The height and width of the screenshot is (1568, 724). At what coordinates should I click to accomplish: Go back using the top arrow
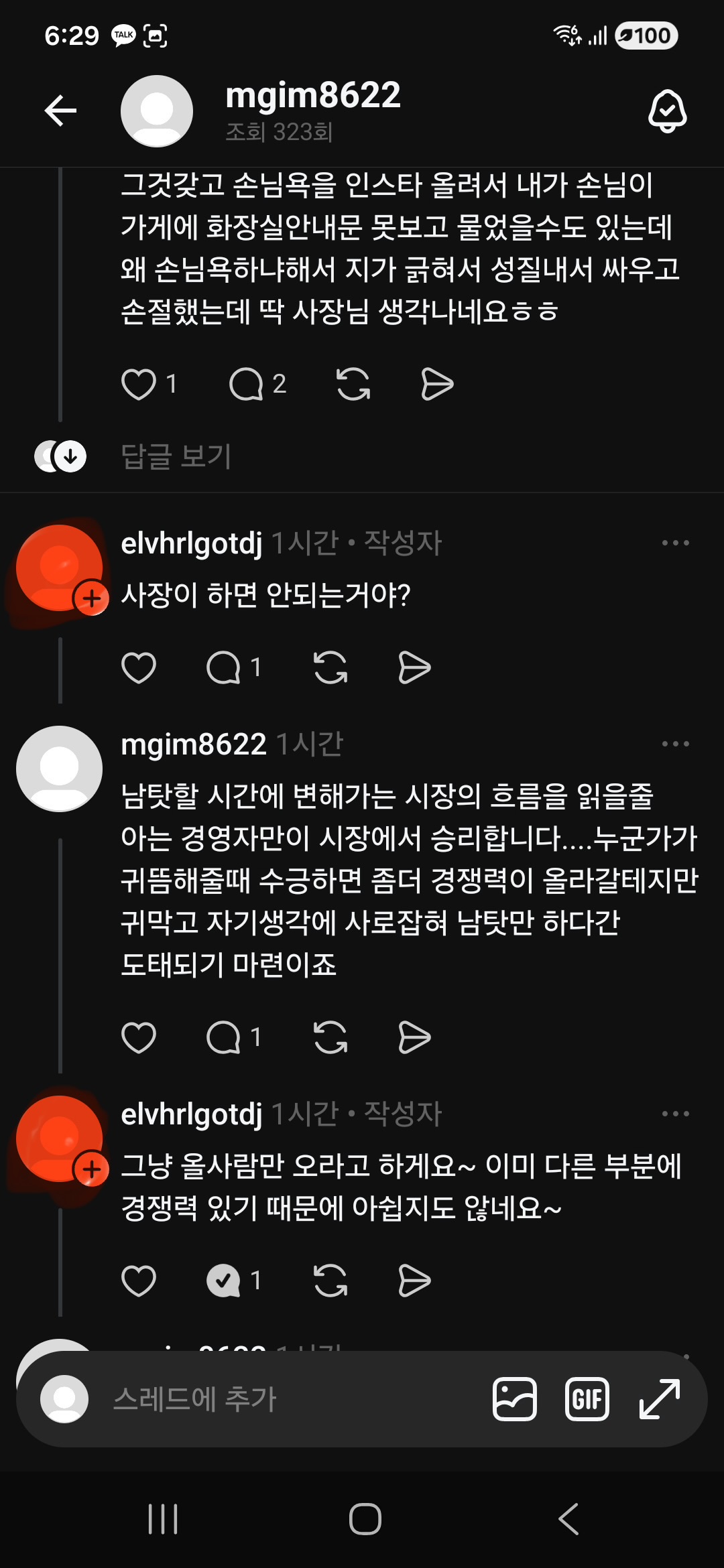[60, 111]
